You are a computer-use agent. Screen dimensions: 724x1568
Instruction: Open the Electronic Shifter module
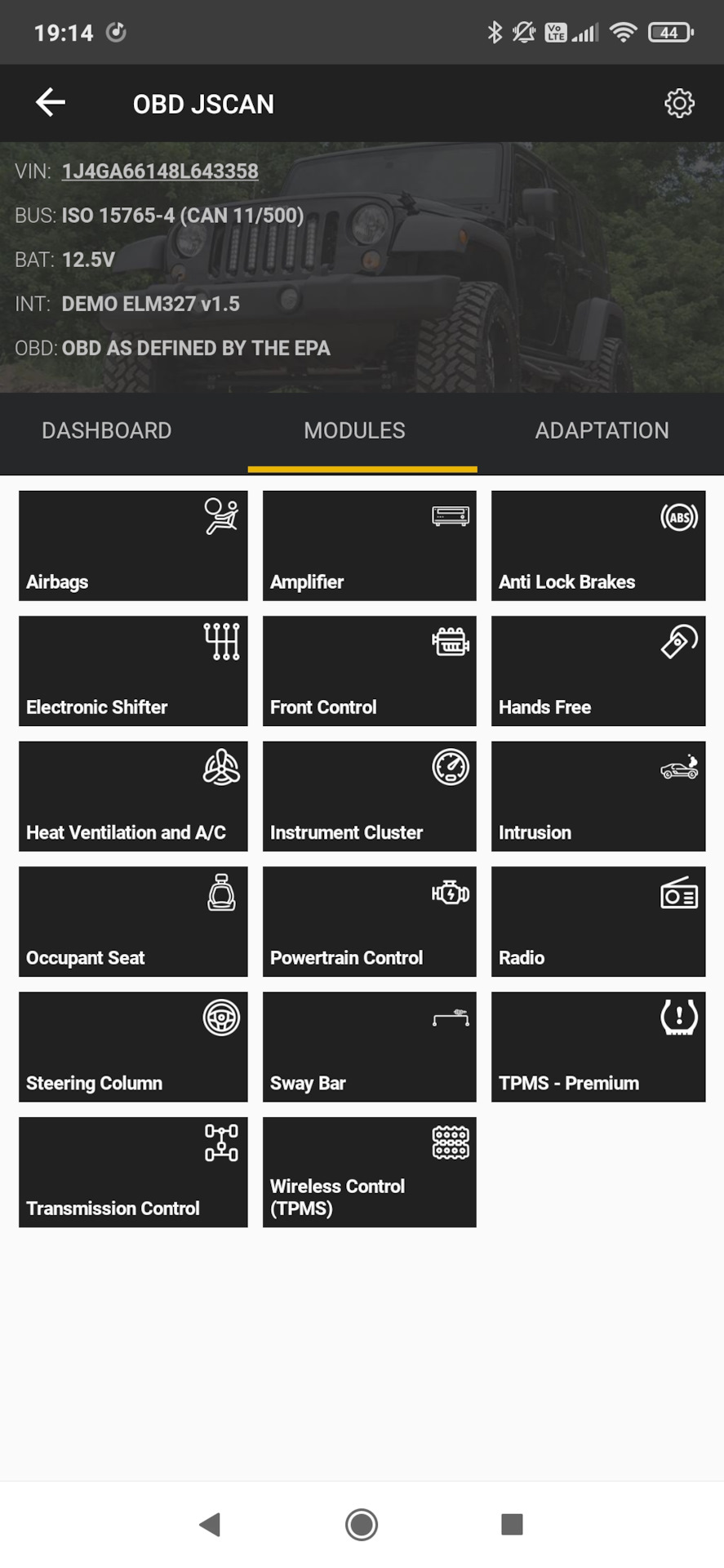point(132,670)
